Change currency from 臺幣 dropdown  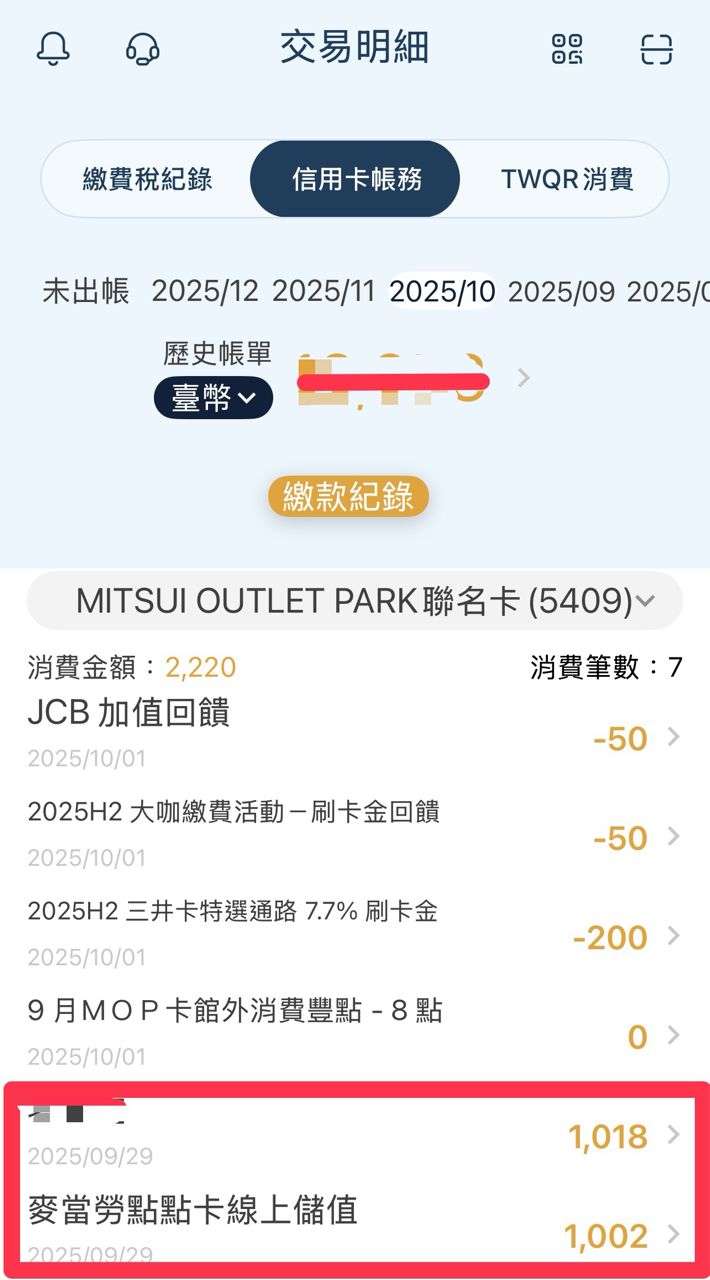(x=213, y=398)
